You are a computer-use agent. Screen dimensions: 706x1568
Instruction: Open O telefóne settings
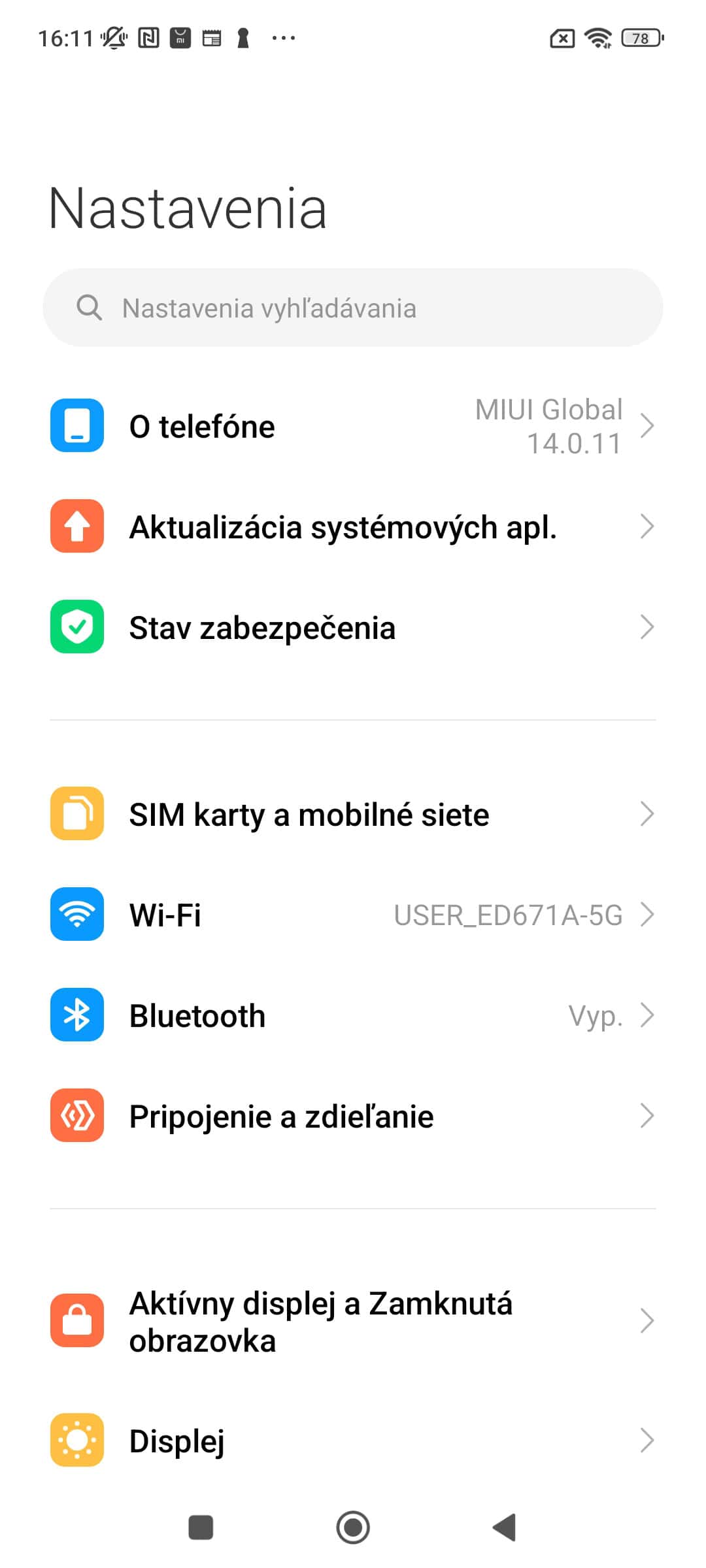pos(353,427)
